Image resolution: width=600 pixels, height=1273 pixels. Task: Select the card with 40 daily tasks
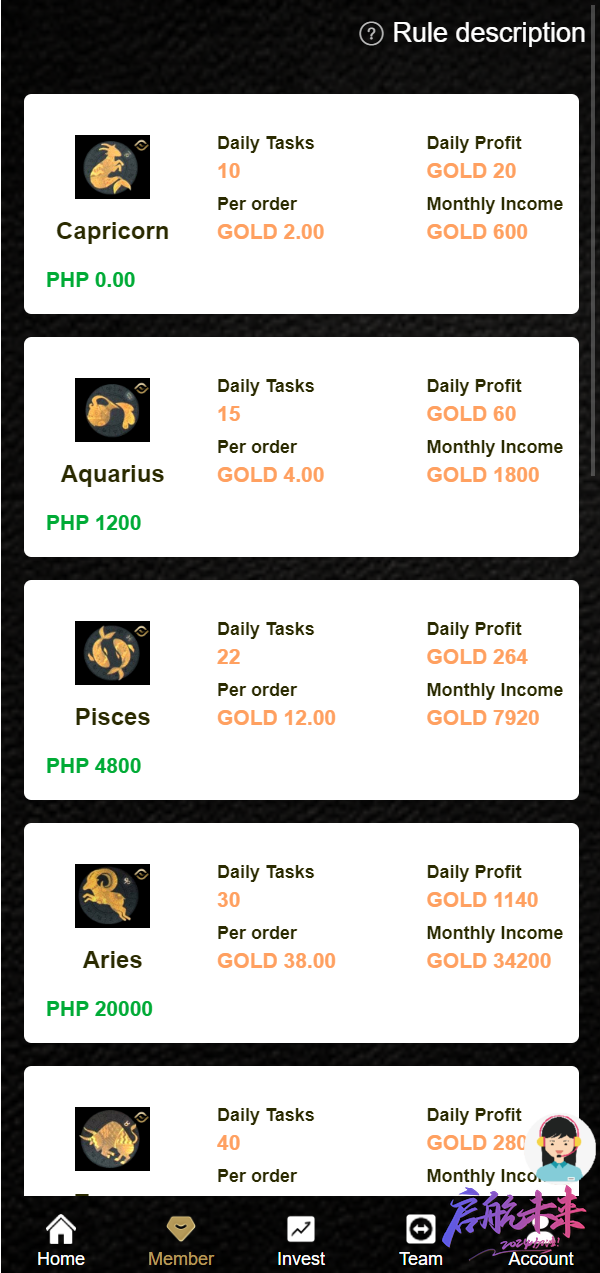301,1140
